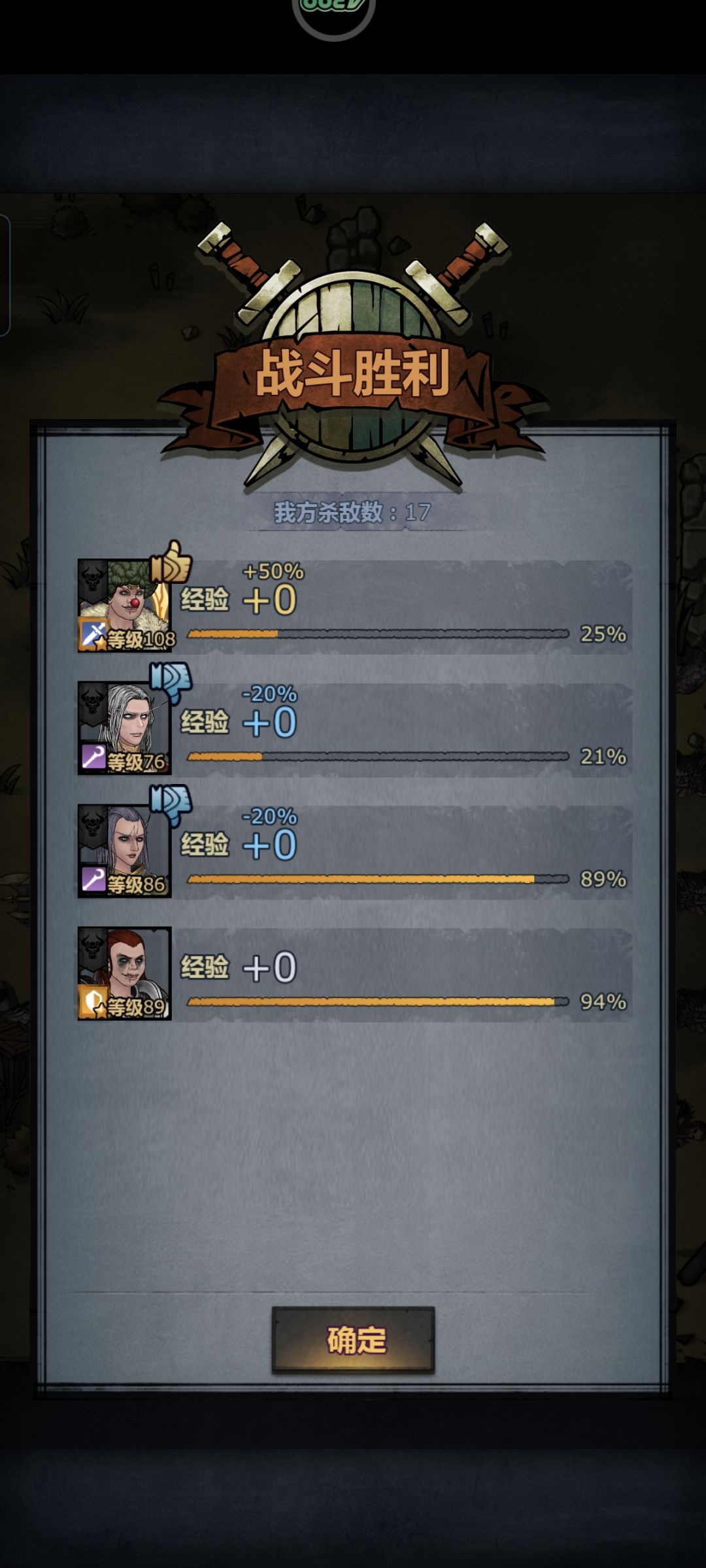Confirm the battle victory with 确定

point(354,1340)
